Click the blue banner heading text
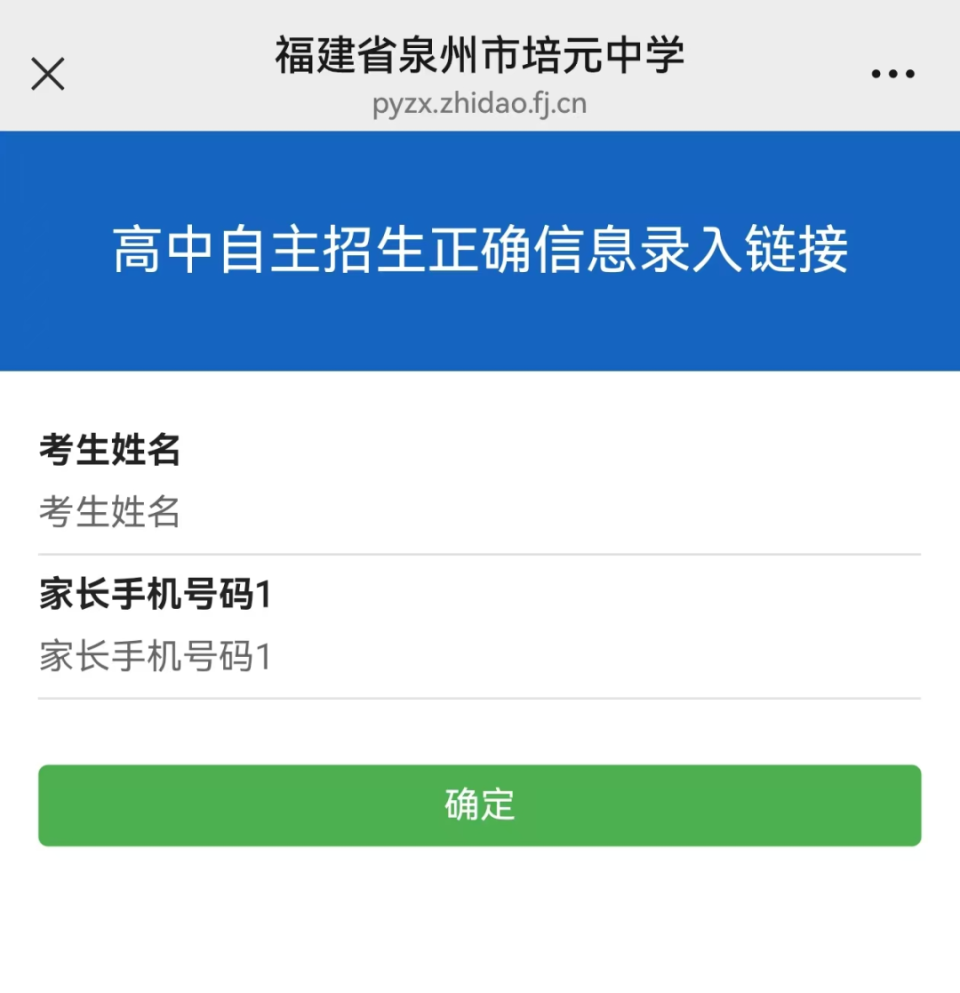The width and height of the screenshot is (960, 993). tap(479, 252)
